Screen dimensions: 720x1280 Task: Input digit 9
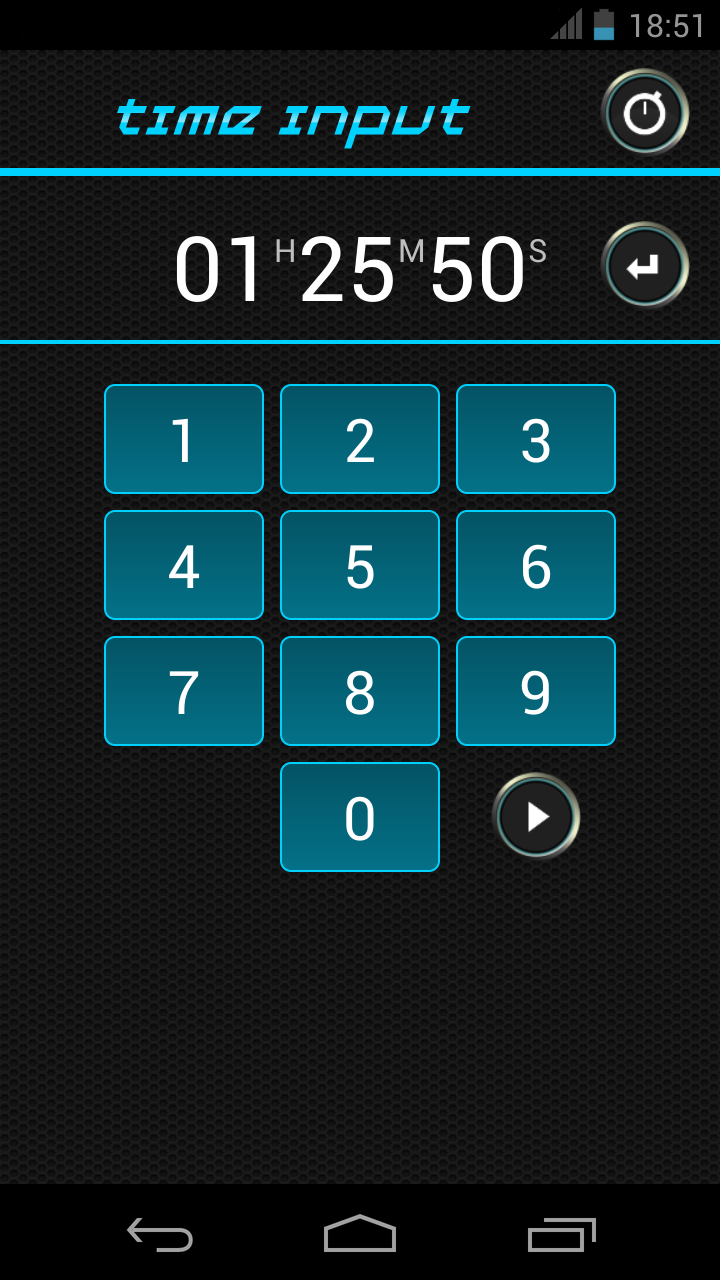point(536,691)
